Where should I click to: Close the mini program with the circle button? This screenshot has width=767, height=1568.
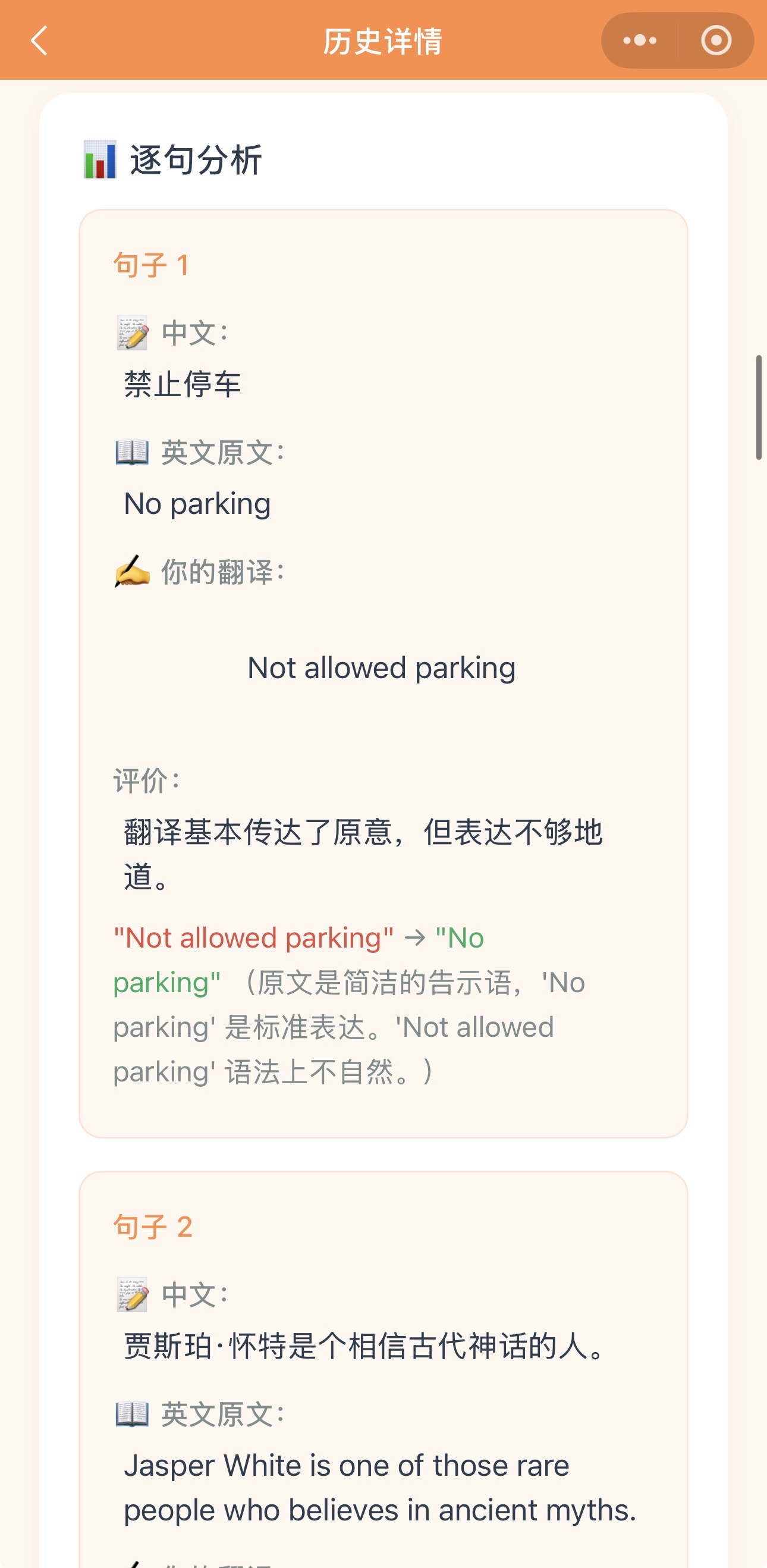click(715, 41)
